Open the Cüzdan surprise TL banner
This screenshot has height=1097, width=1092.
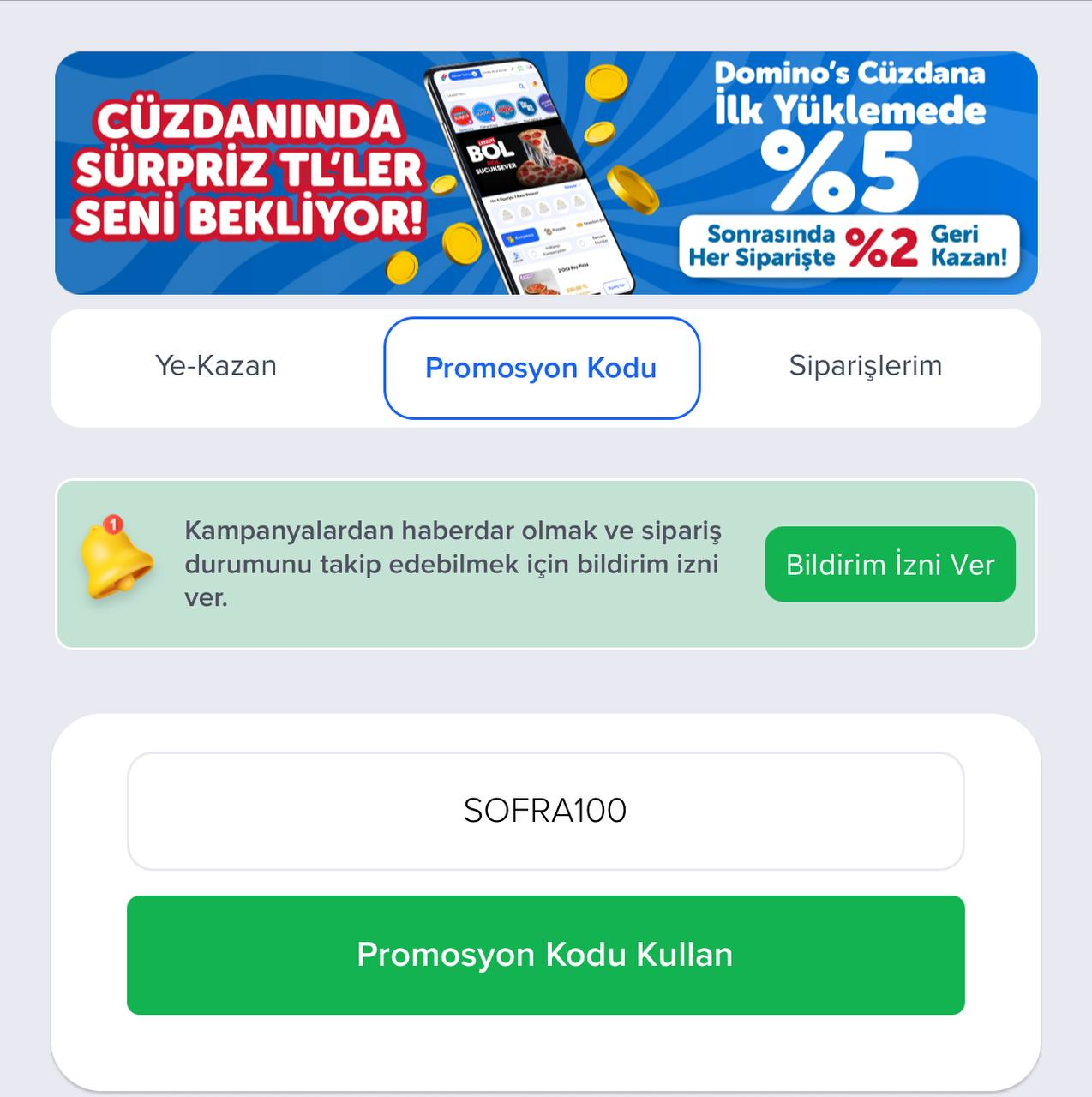pos(546,173)
